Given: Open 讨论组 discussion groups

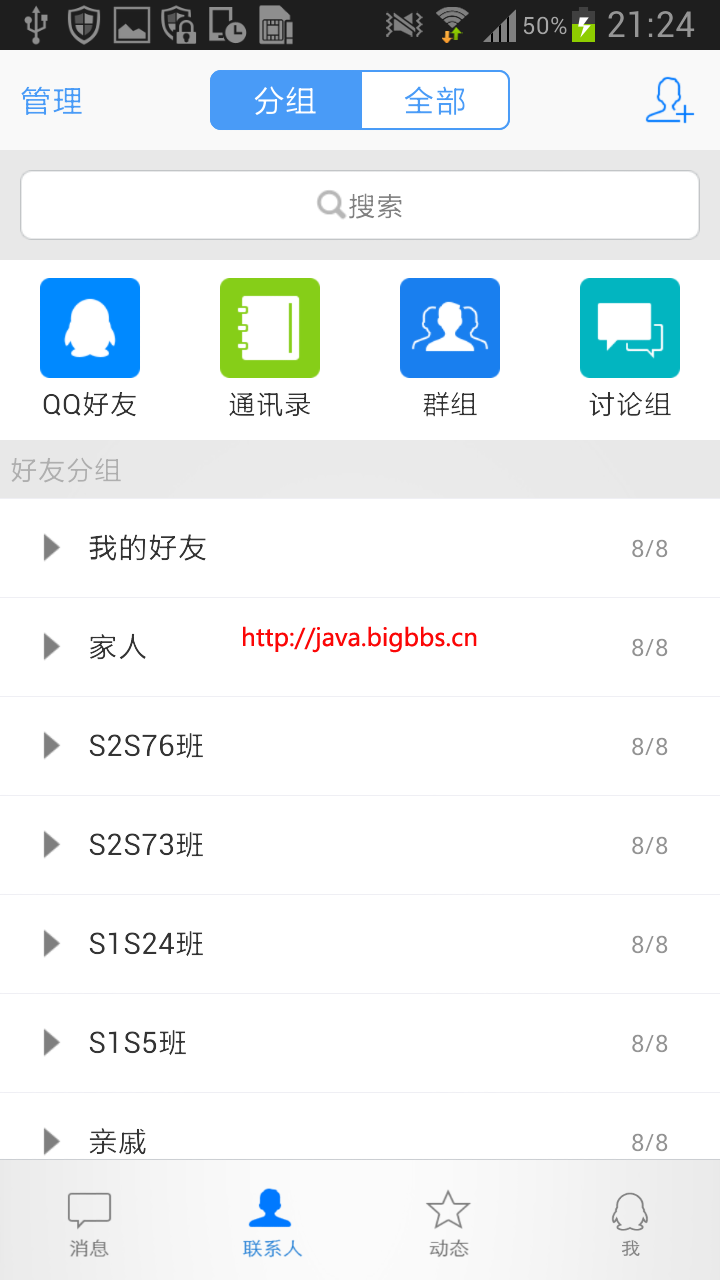Looking at the screenshot, I should (630, 348).
